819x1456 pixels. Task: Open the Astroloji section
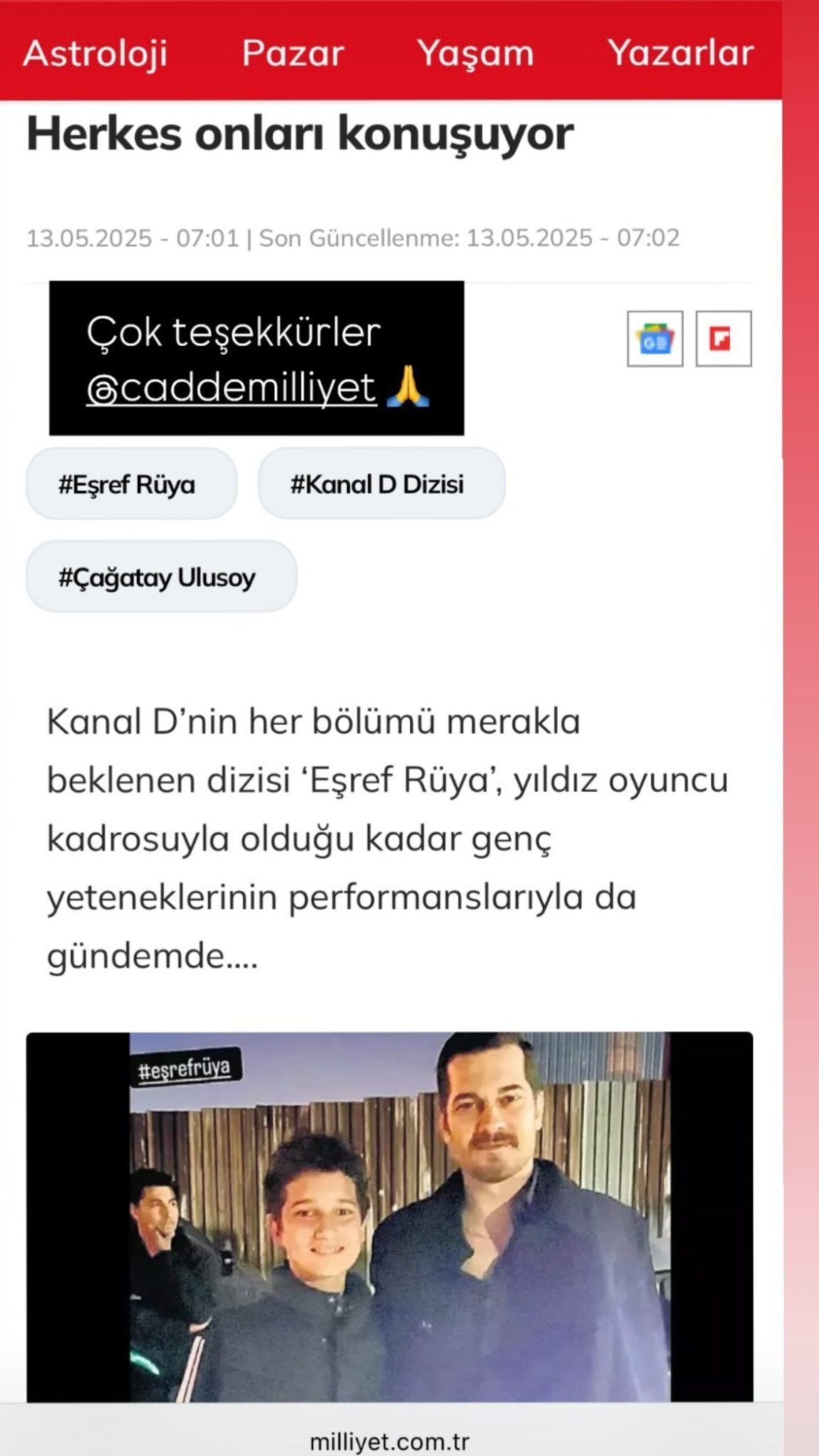95,53
